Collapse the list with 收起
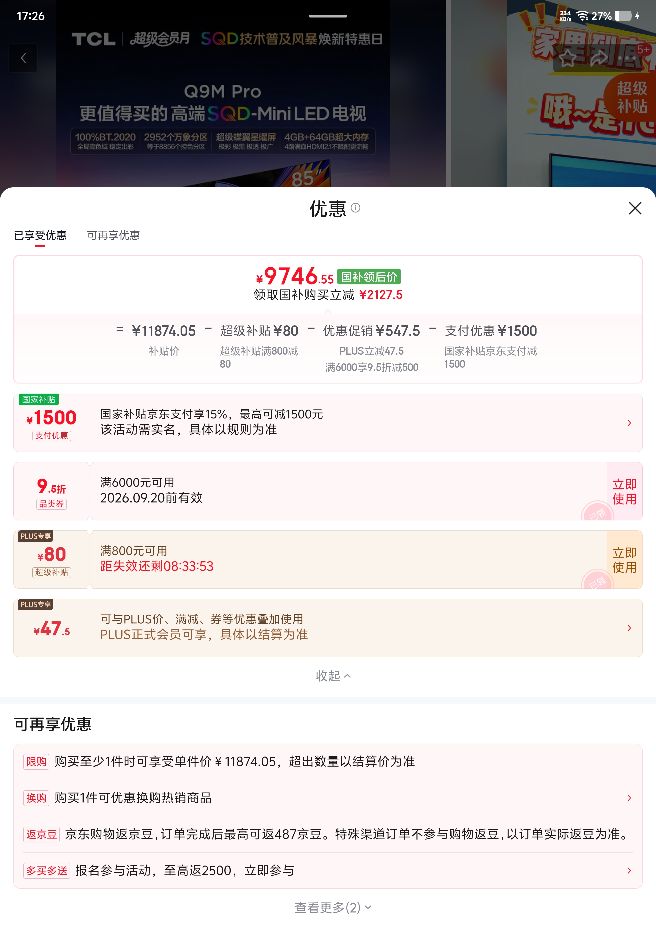Viewport: 656px width, 933px height. (333, 676)
